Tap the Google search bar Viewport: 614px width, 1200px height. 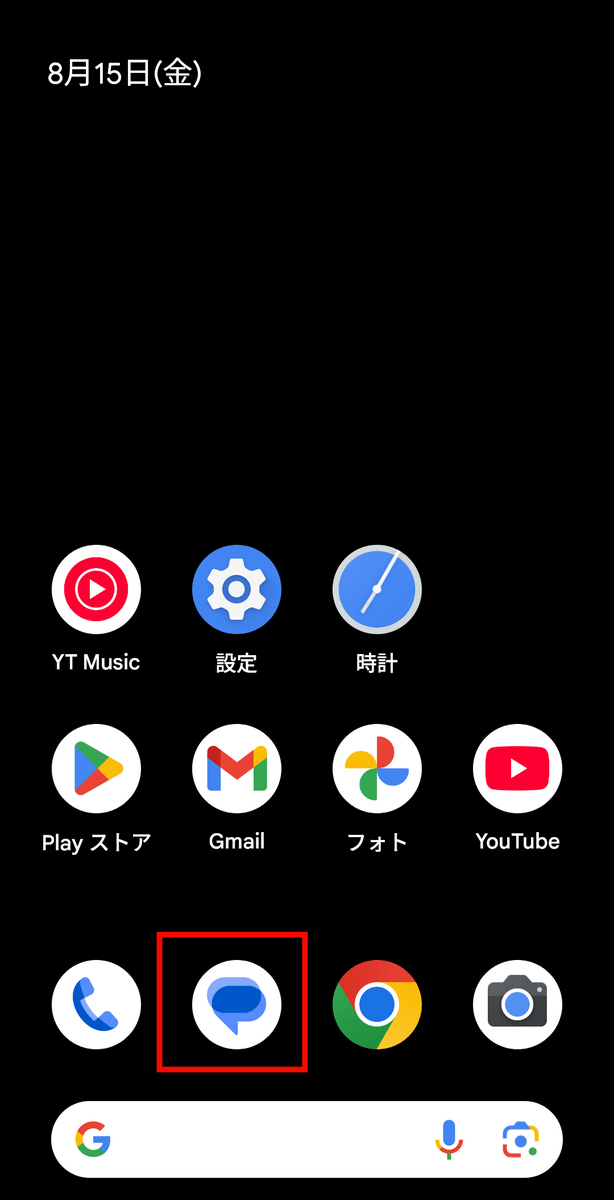point(270,1139)
